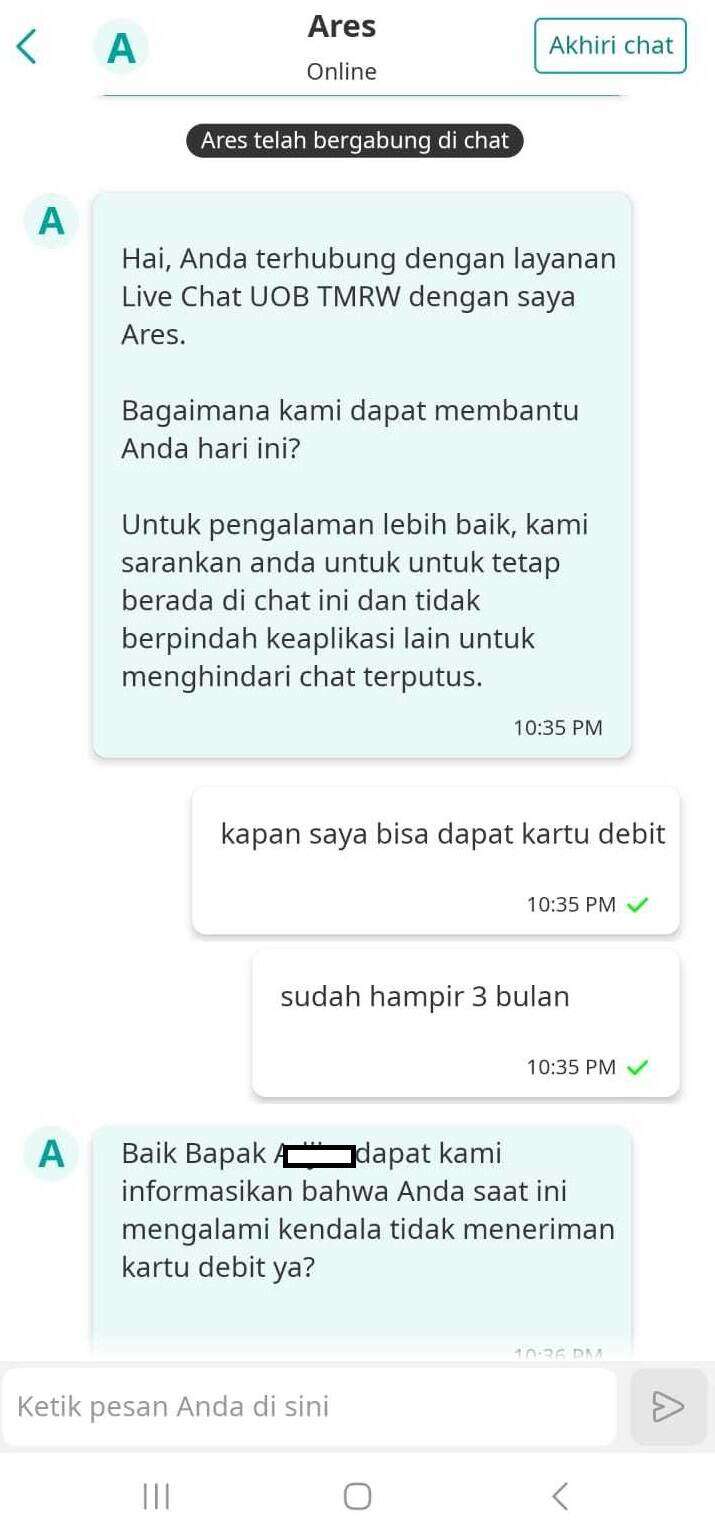Focus the 'Ketik pesan Anda di sini' field
Screen dimensions: 715x1537
coord(309,1407)
